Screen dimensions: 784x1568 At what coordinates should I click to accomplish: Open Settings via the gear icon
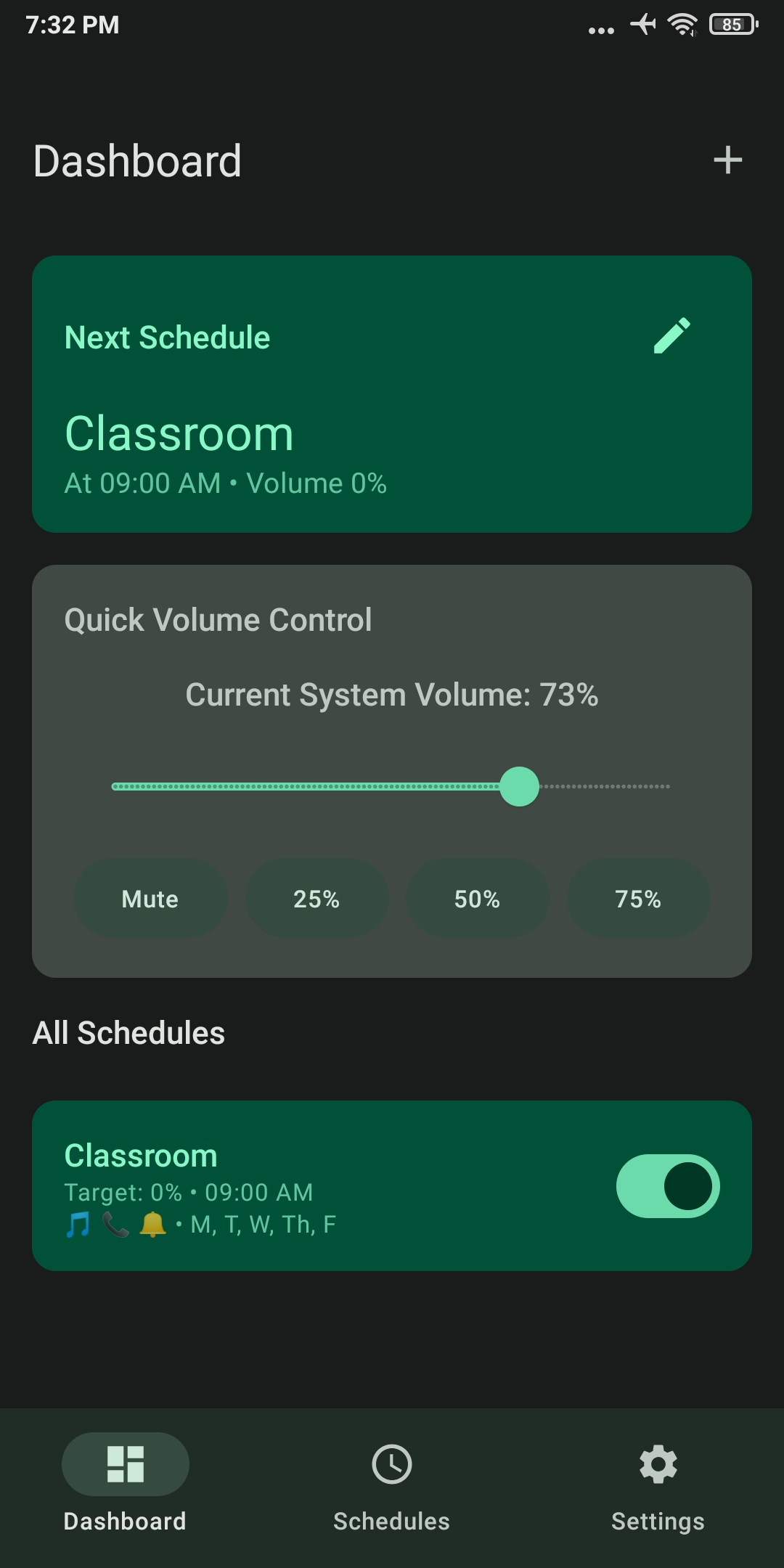[658, 1464]
